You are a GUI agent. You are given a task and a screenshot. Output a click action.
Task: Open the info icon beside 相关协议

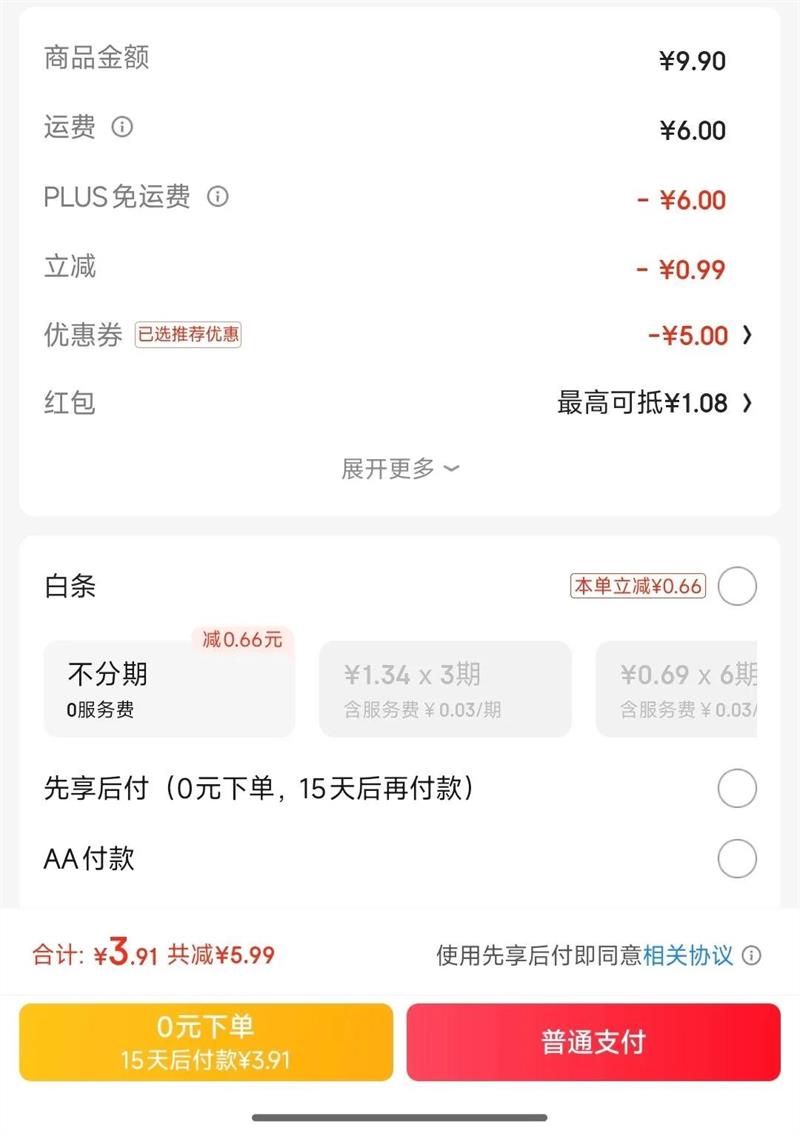coord(752,955)
